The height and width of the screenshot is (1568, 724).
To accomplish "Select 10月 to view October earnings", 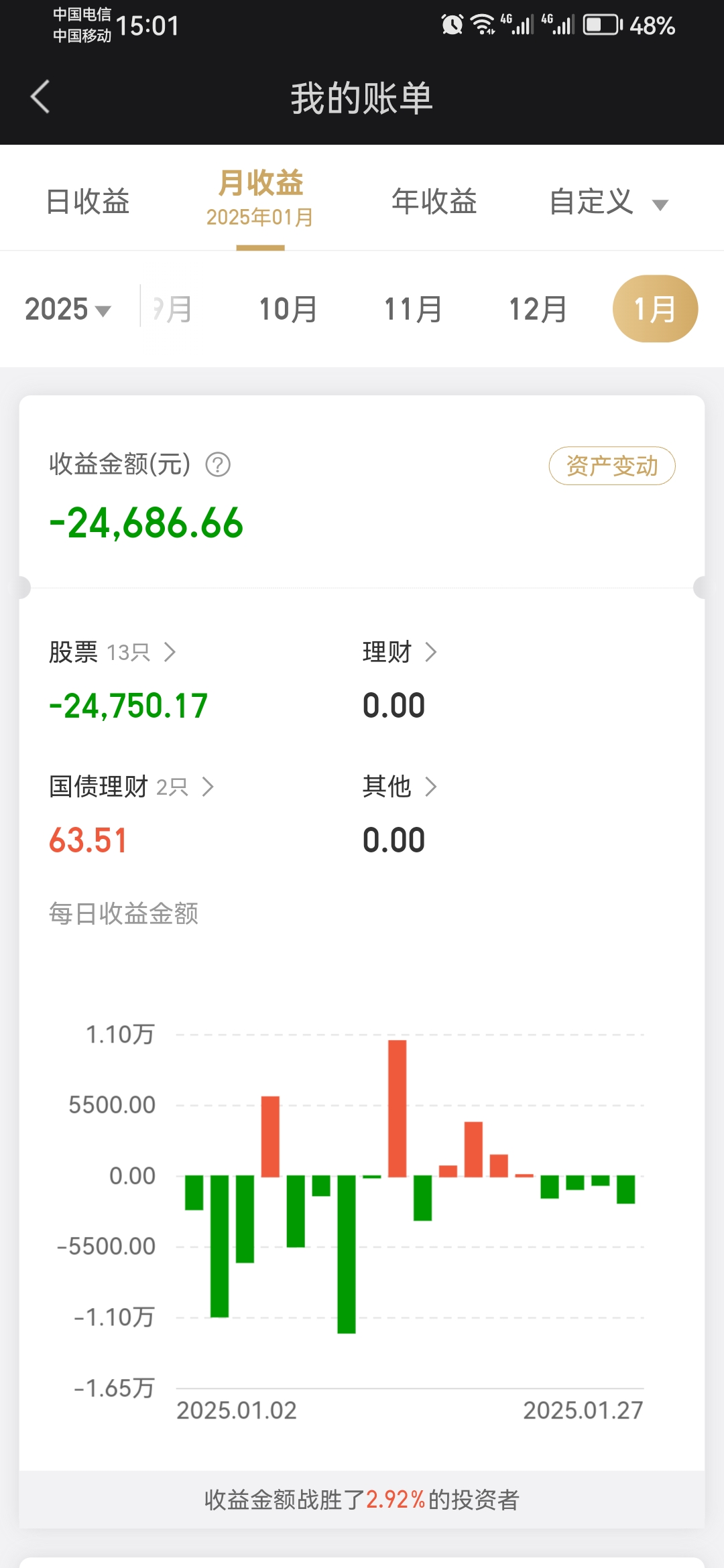I will coord(286,308).
